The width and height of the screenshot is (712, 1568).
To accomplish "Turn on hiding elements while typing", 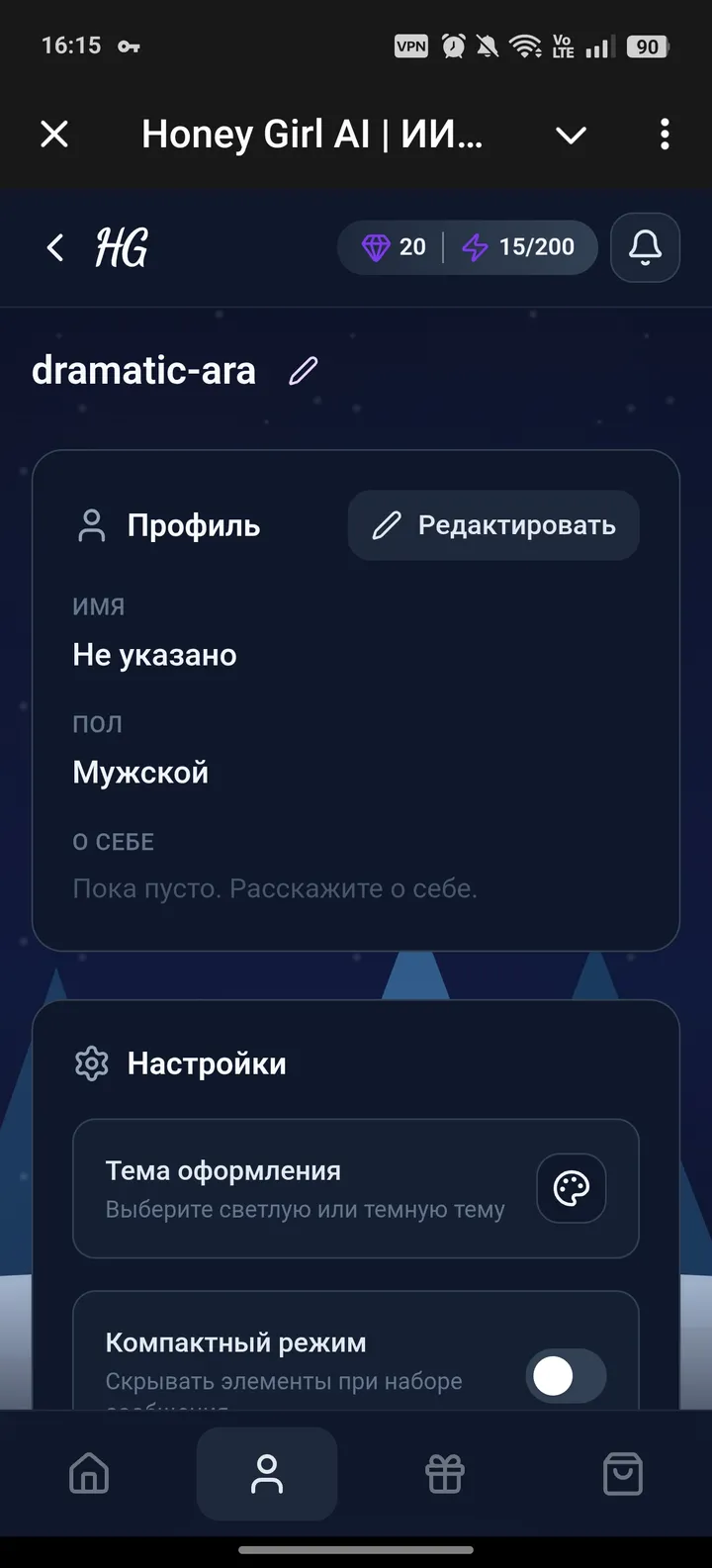I will (566, 1375).
